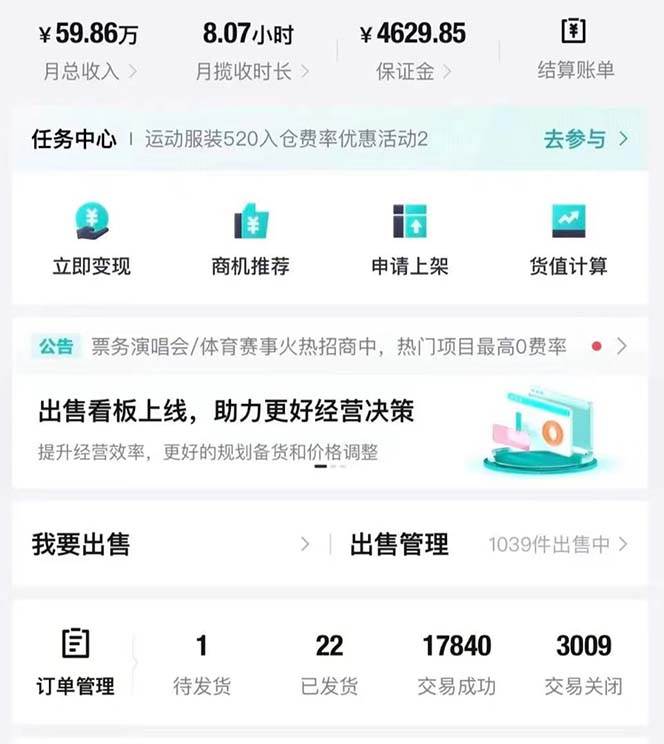
Task: Go to 我要出售
Action: [170, 545]
